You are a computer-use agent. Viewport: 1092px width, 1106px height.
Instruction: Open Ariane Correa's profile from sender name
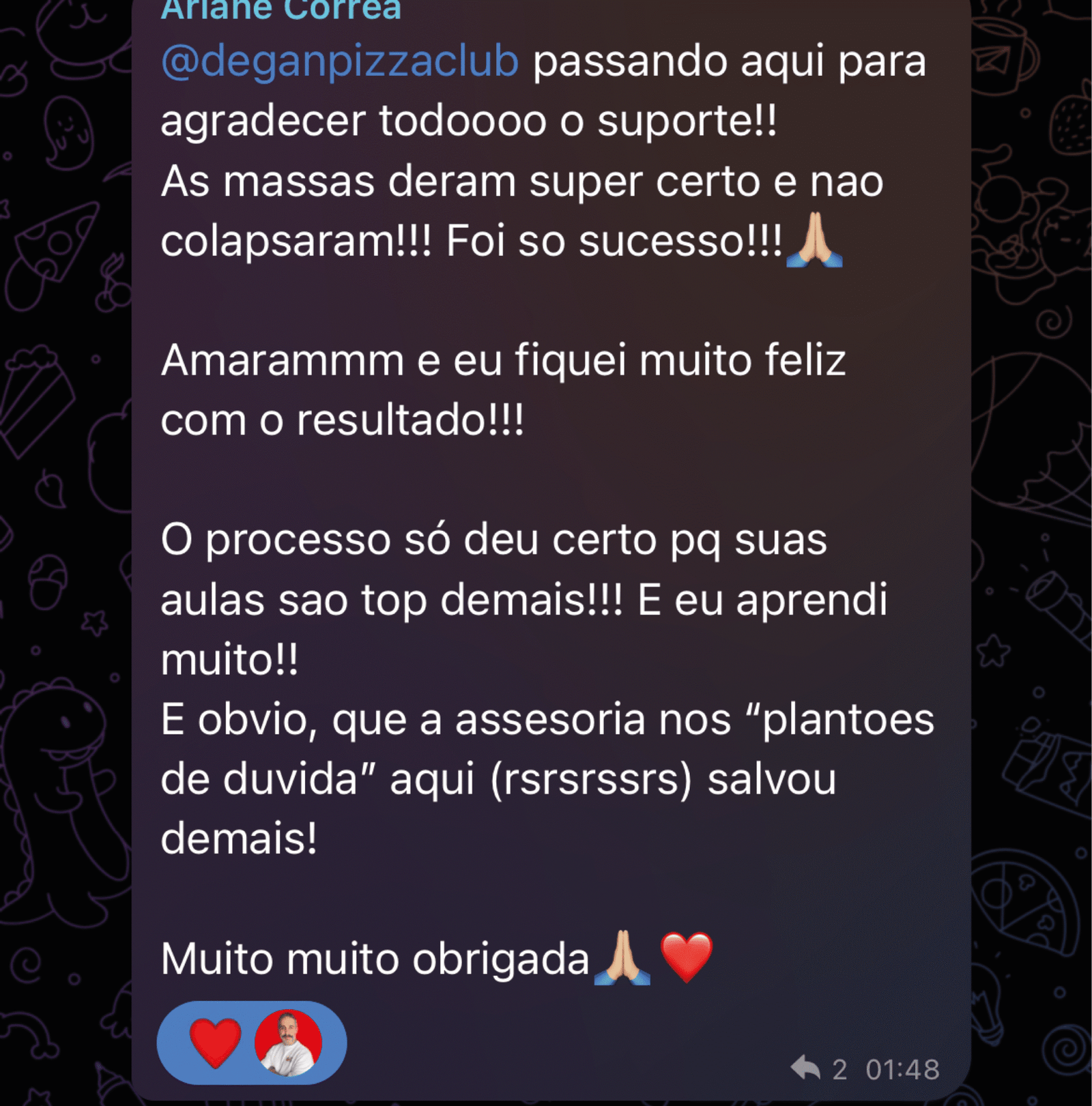coord(281,10)
